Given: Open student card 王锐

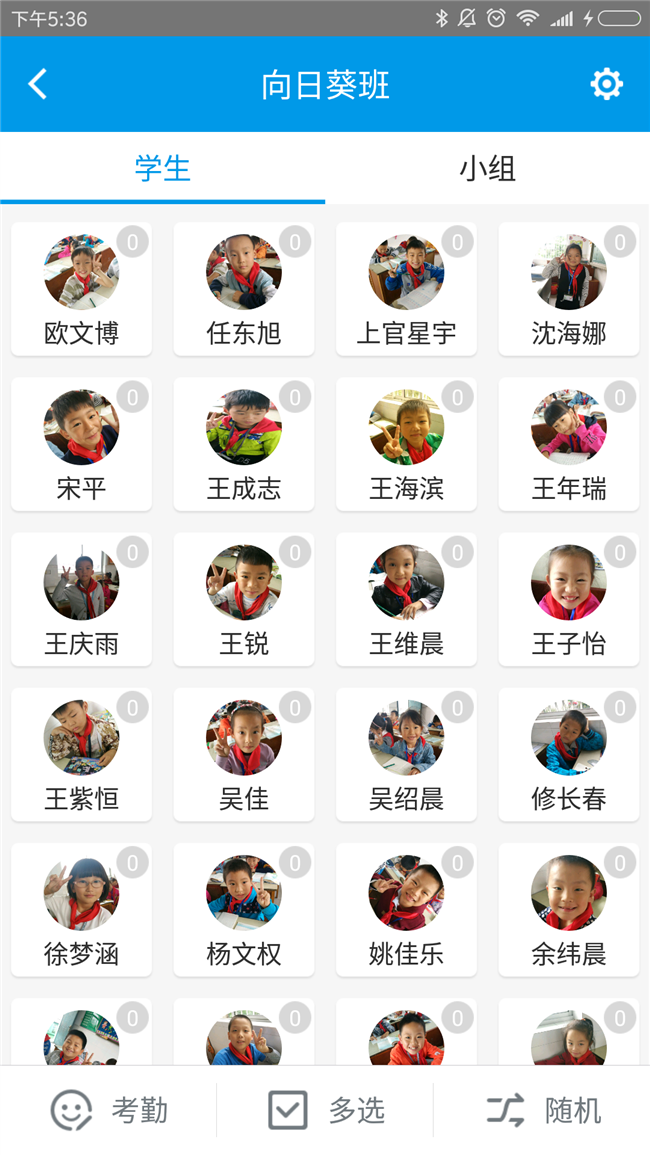Looking at the screenshot, I should click(x=244, y=599).
